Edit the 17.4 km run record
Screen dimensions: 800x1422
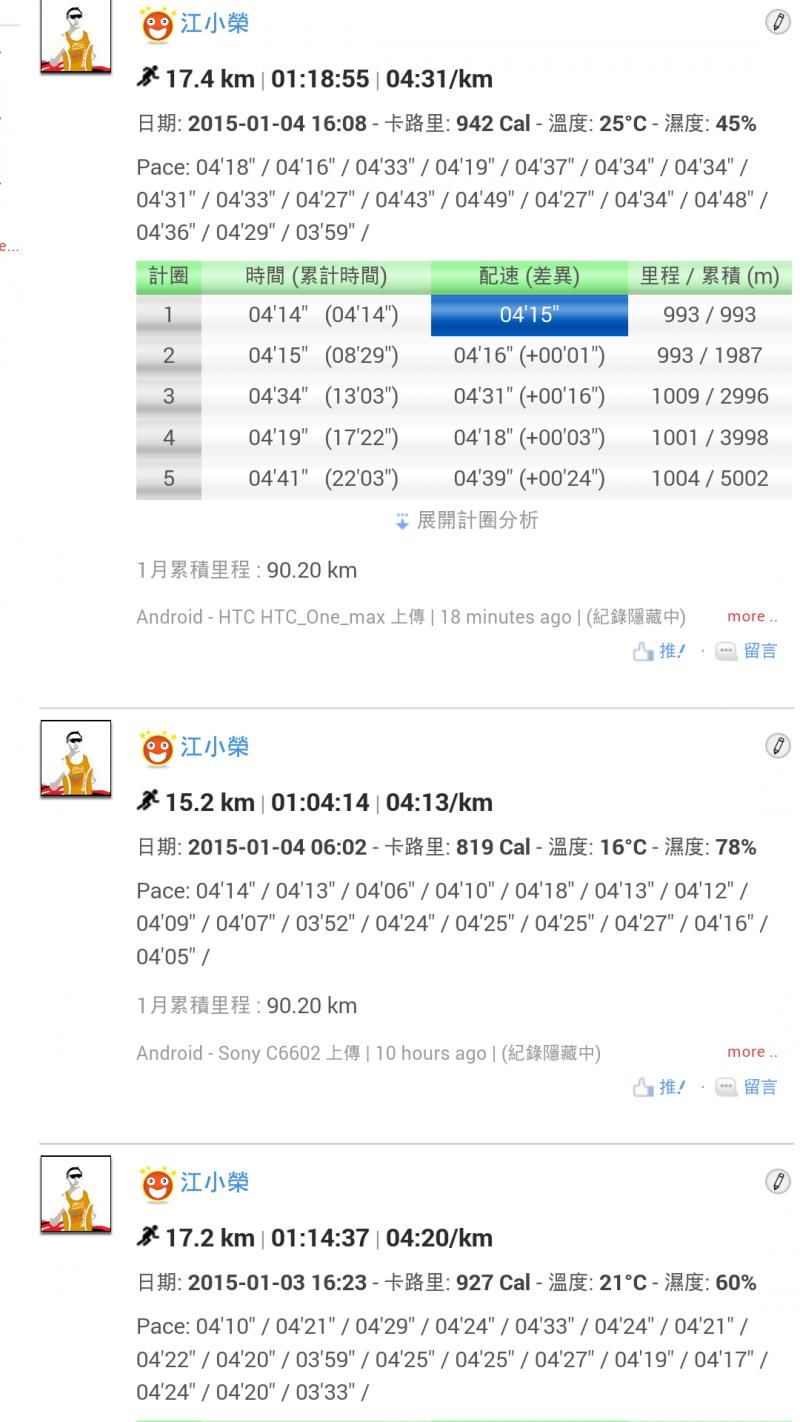(778, 22)
